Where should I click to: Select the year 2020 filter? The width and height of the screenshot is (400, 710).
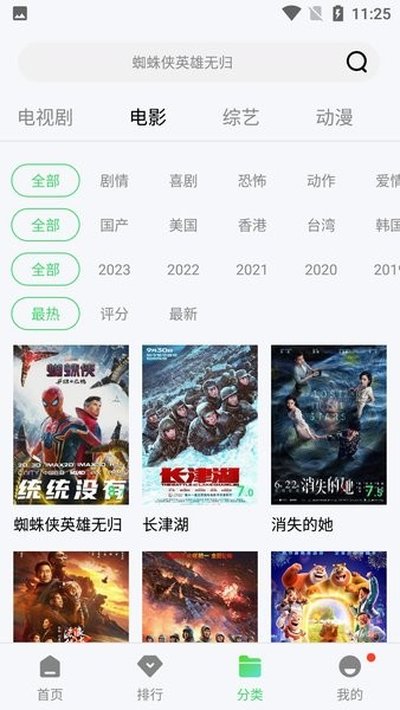(321, 269)
